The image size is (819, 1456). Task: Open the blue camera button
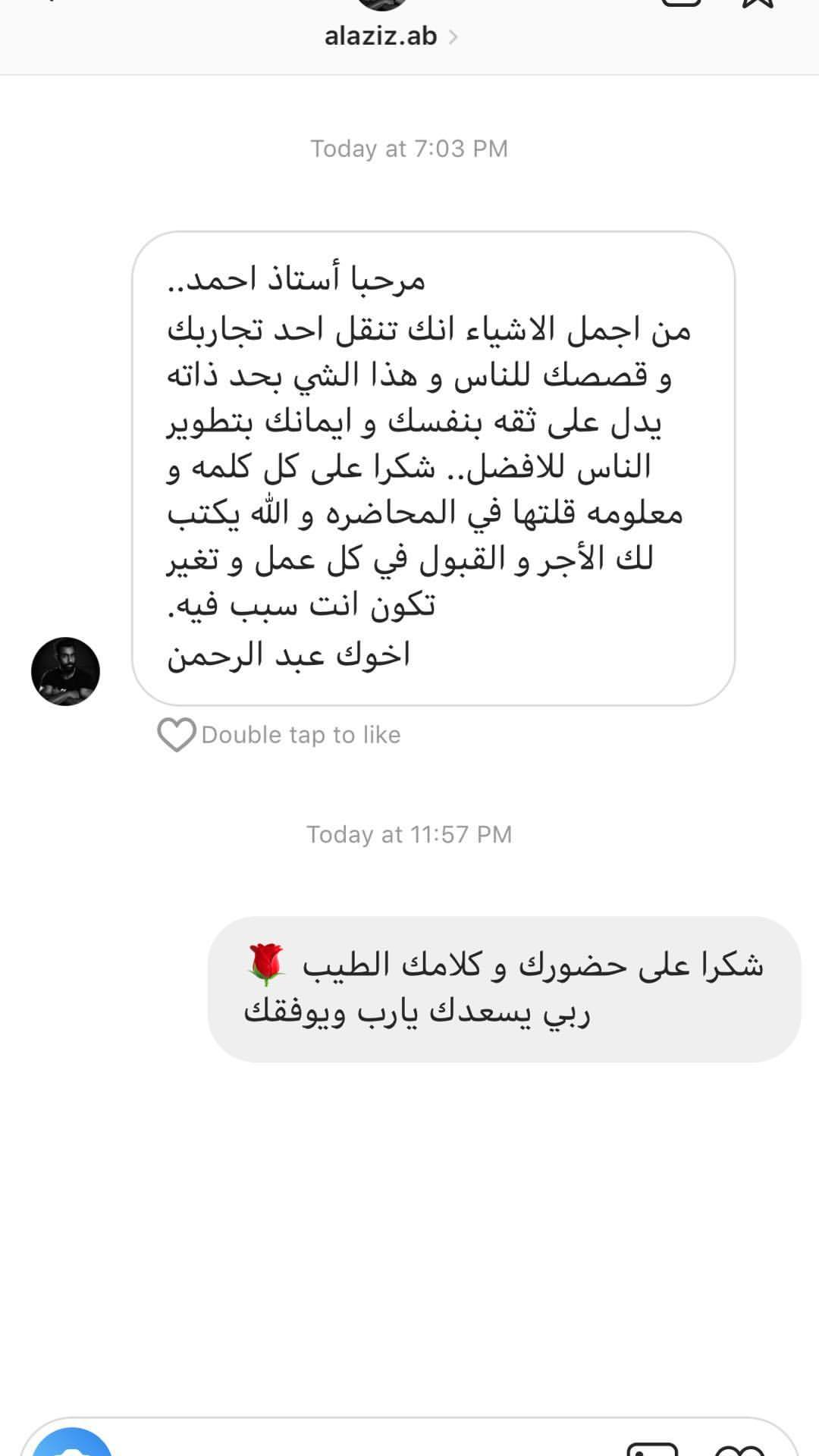coord(74,1445)
